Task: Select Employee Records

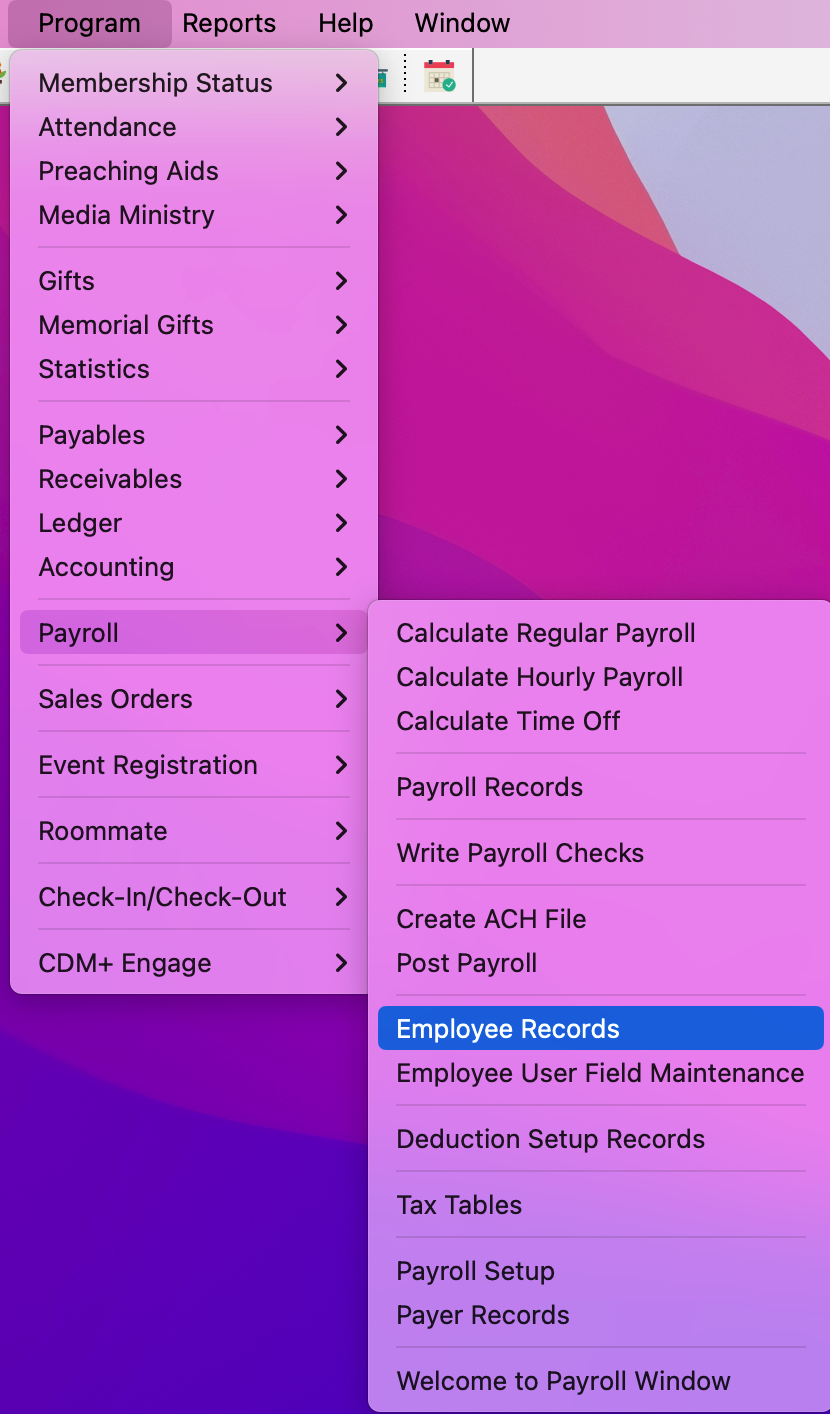Action: (508, 1029)
